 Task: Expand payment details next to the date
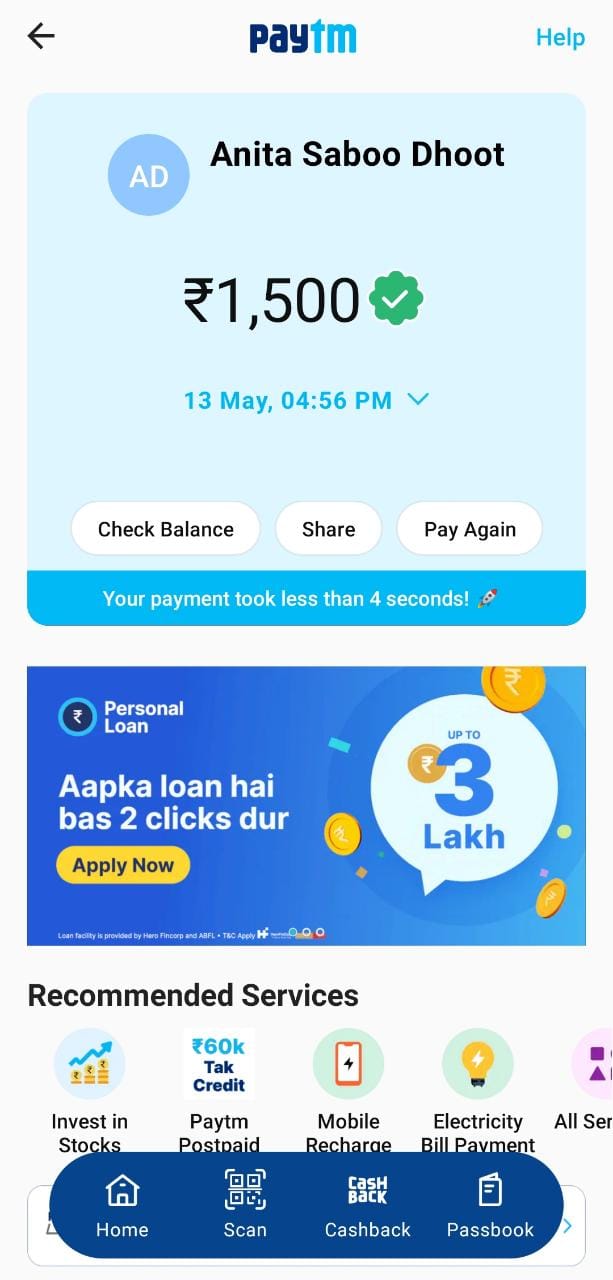418,400
